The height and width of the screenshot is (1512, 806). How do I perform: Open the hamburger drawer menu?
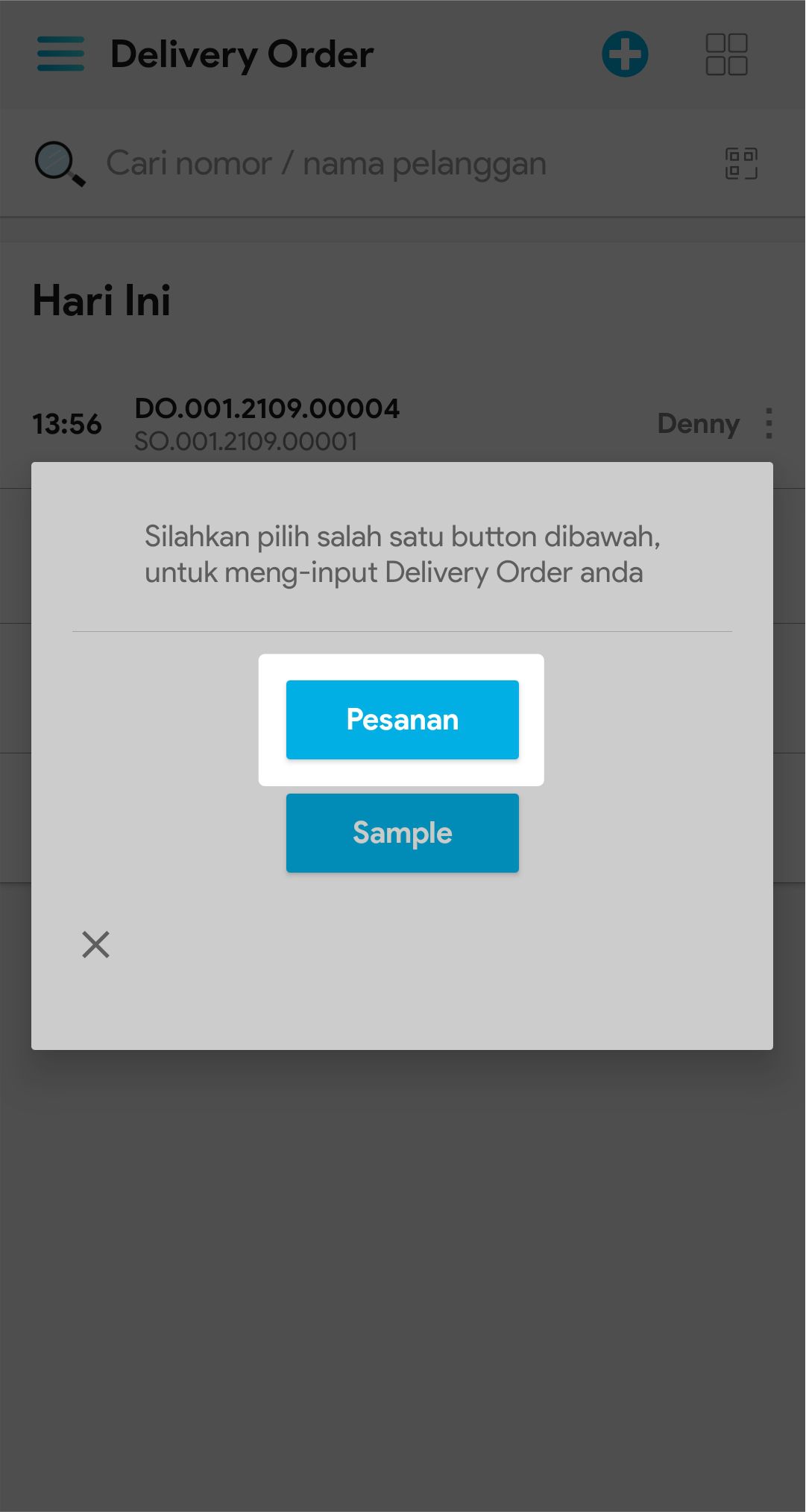60,54
